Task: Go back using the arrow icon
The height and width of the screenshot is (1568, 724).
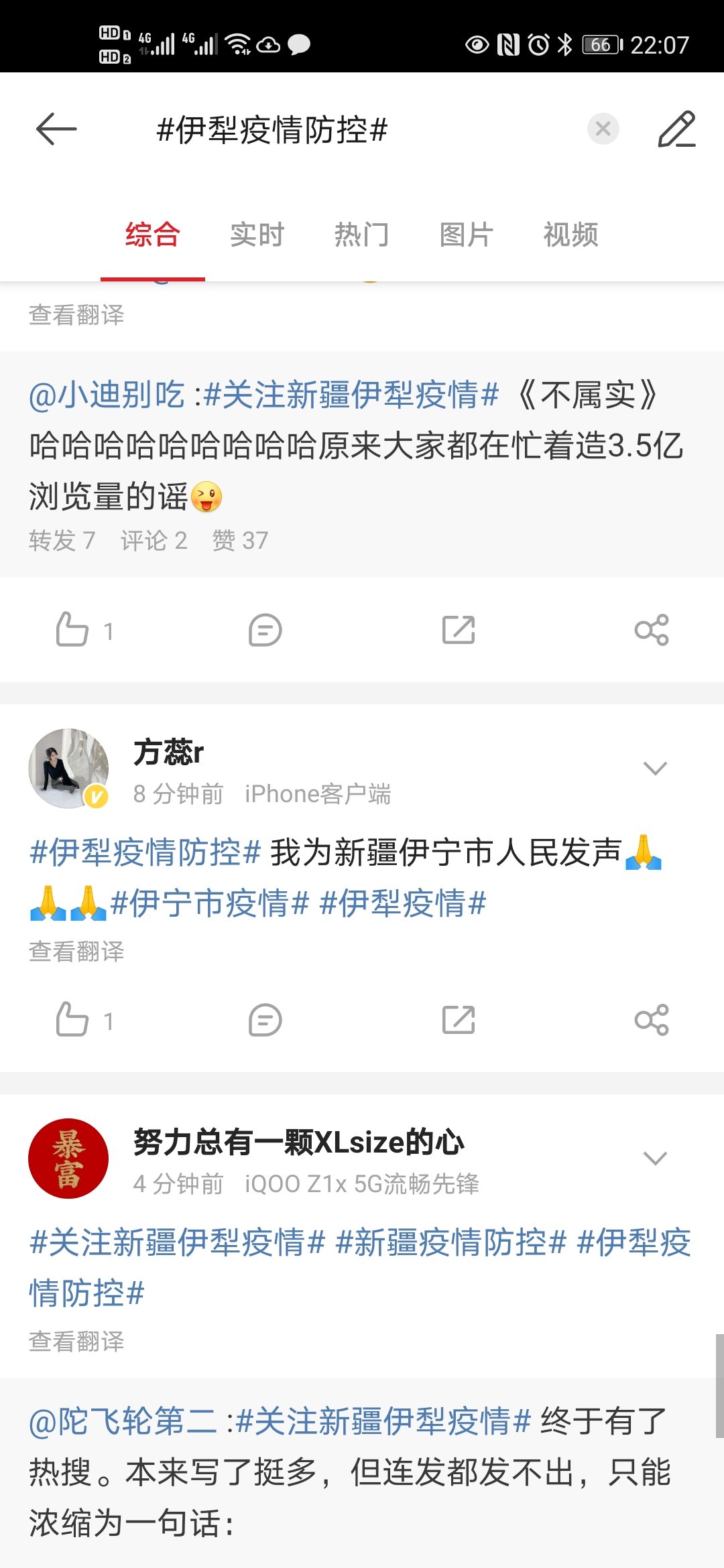Action: (x=56, y=129)
